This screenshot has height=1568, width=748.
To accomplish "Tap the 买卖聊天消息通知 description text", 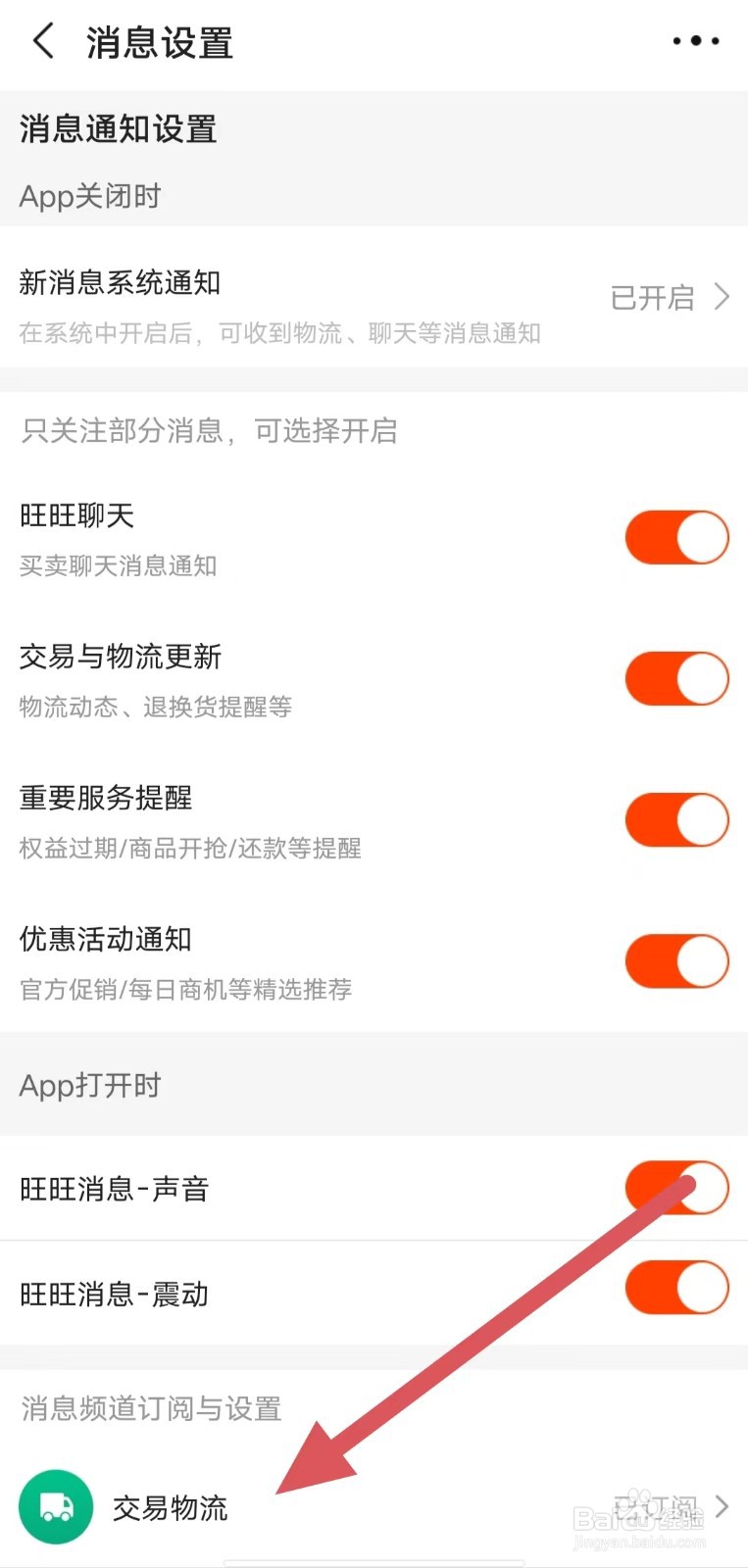I will coord(118,565).
